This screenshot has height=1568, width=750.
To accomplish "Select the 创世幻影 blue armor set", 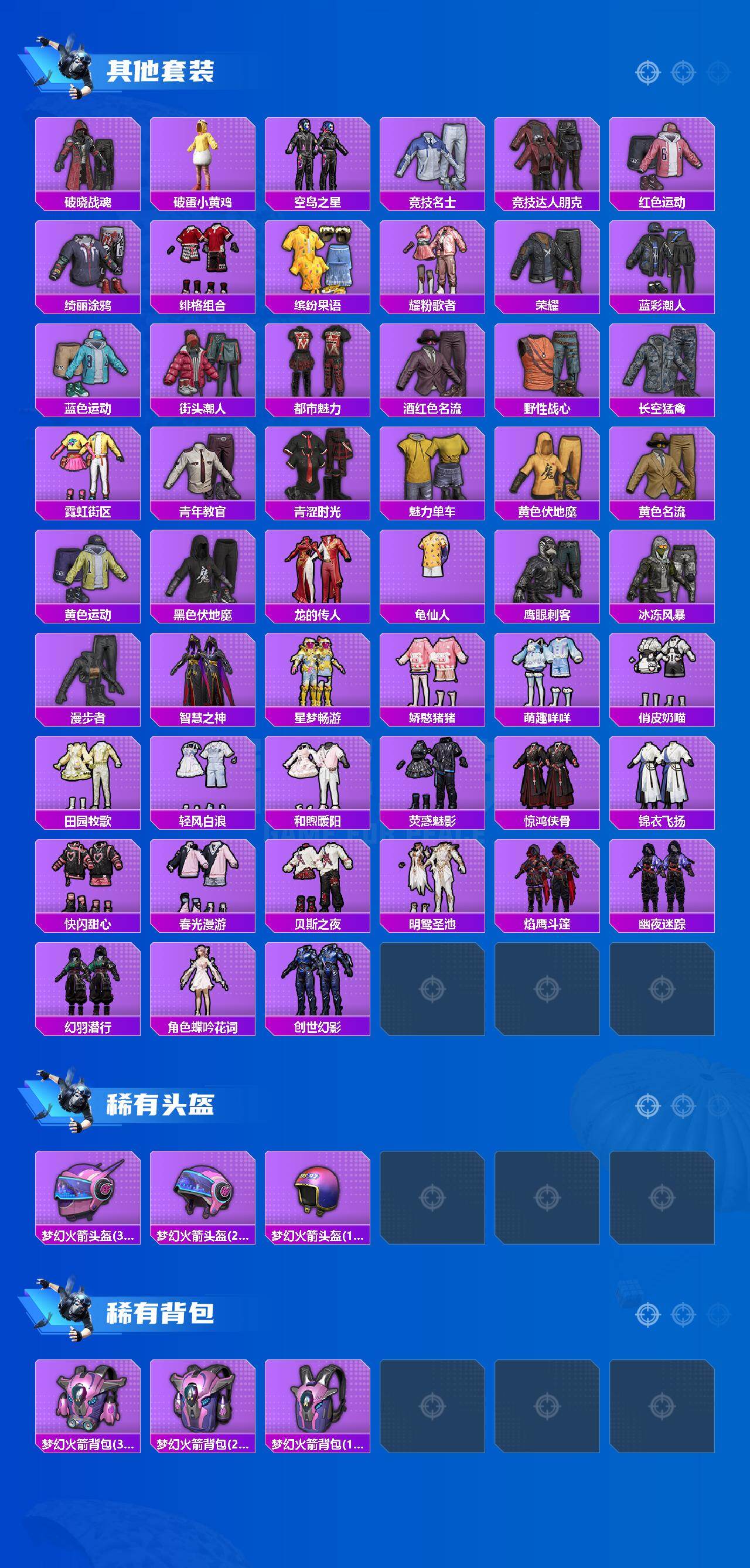I will coord(319,988).
